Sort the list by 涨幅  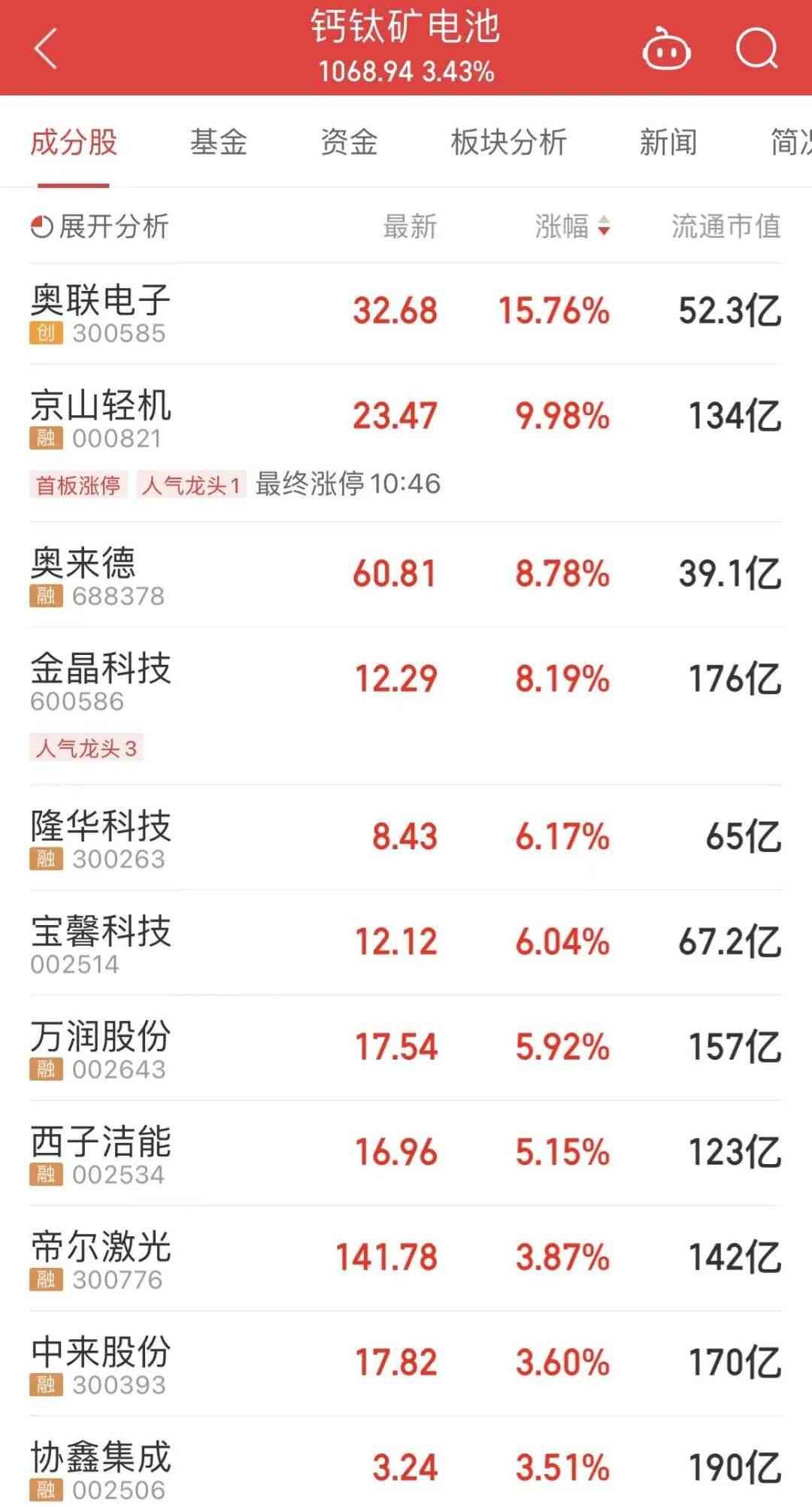[x=571, y=226]
